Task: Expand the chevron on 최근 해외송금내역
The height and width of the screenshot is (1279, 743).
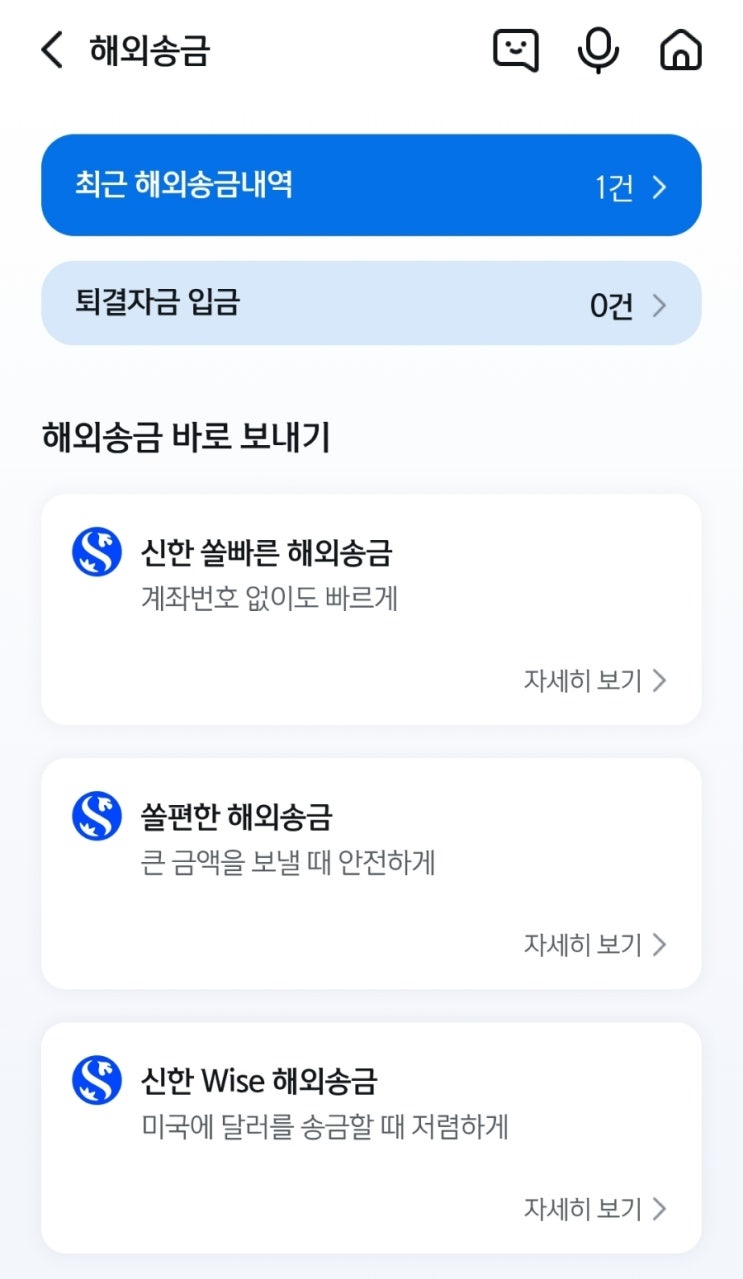Action: click(x=661, y=186)
